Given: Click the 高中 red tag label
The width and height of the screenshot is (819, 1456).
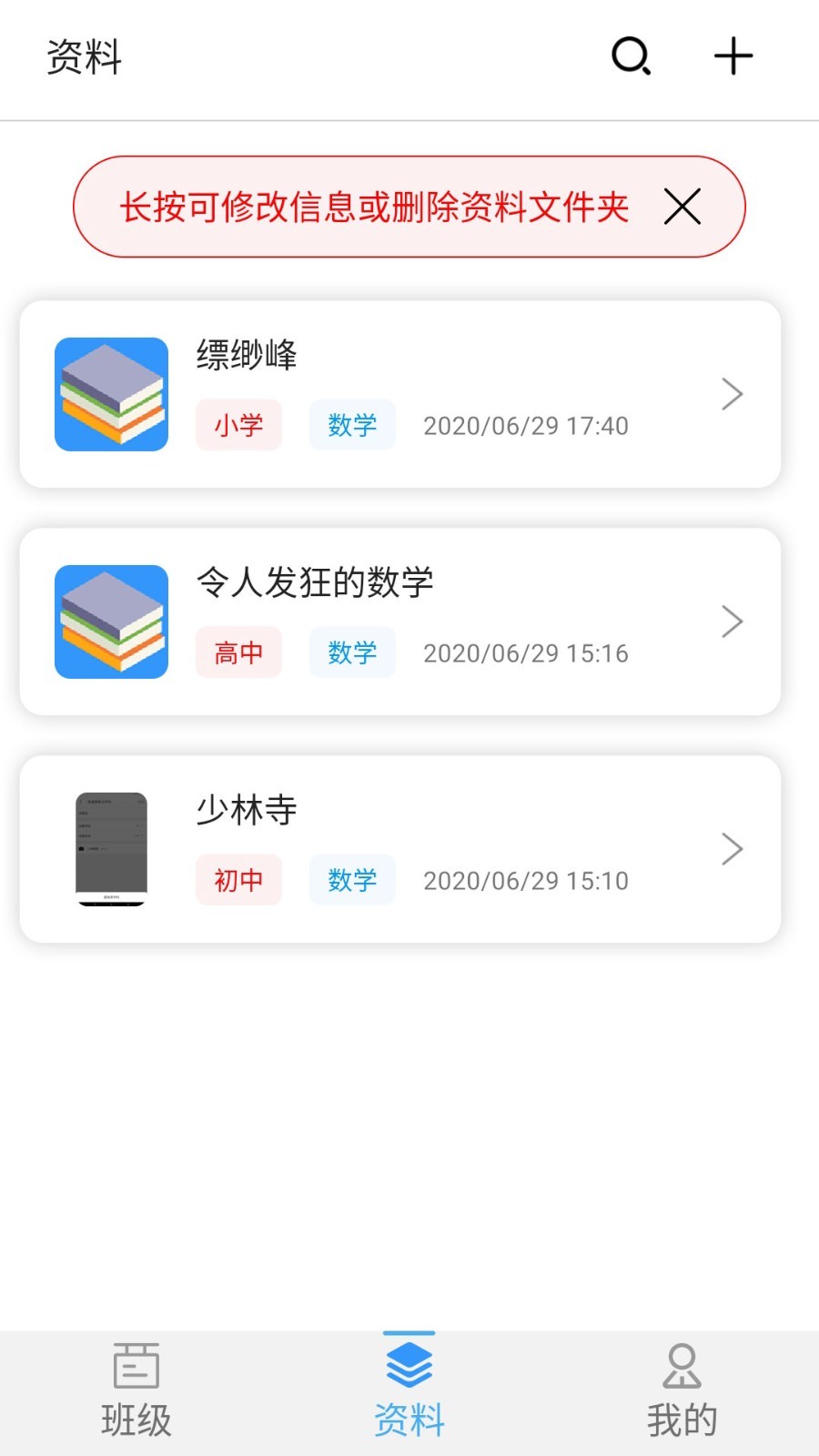Looking at the screenshot, I should [x=238, y=652].
